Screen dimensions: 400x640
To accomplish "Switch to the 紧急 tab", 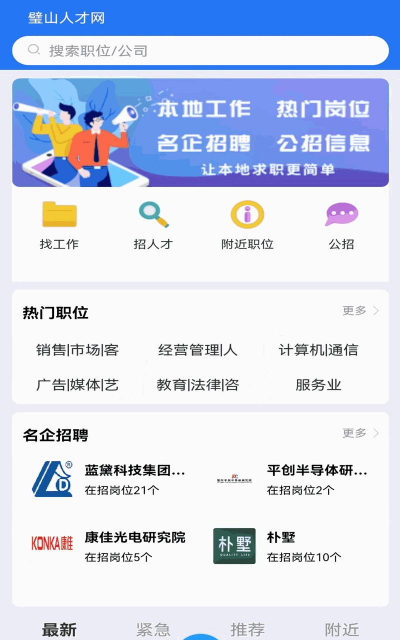I will 153,629.
